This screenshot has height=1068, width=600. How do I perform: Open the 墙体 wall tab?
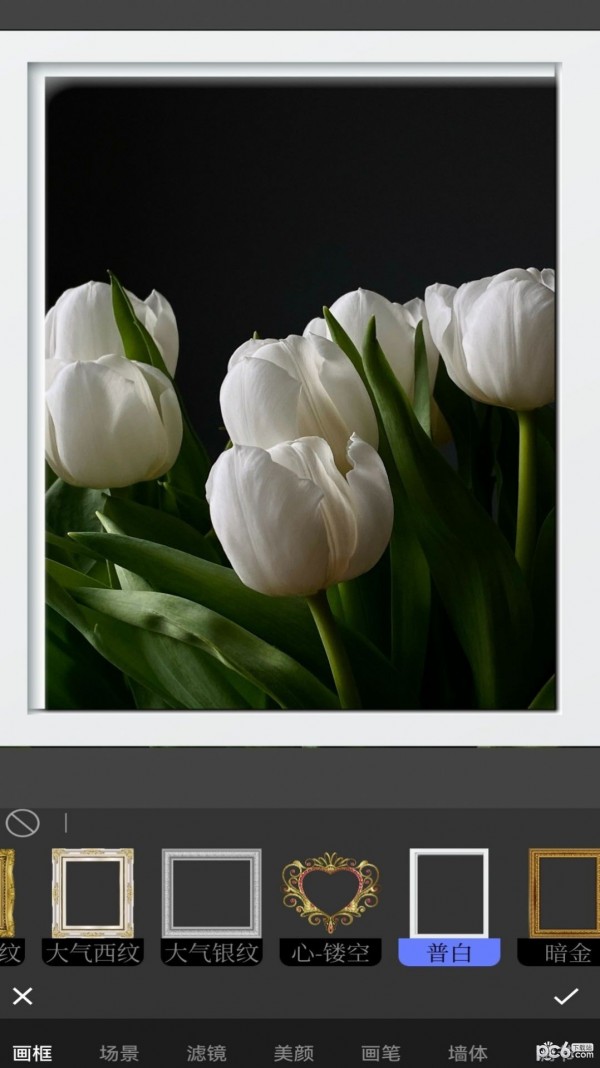(468, 1052)
